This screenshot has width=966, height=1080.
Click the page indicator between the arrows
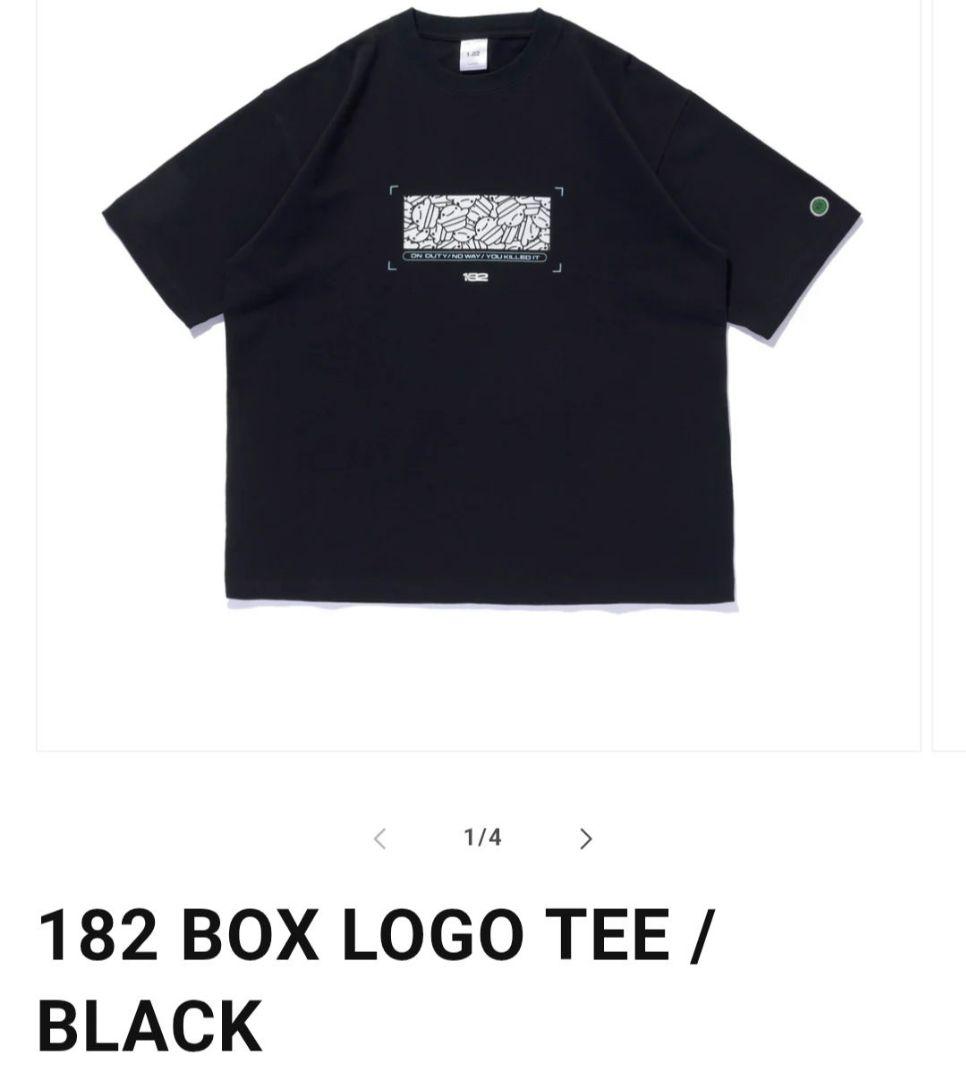click(x=483, y=838)
